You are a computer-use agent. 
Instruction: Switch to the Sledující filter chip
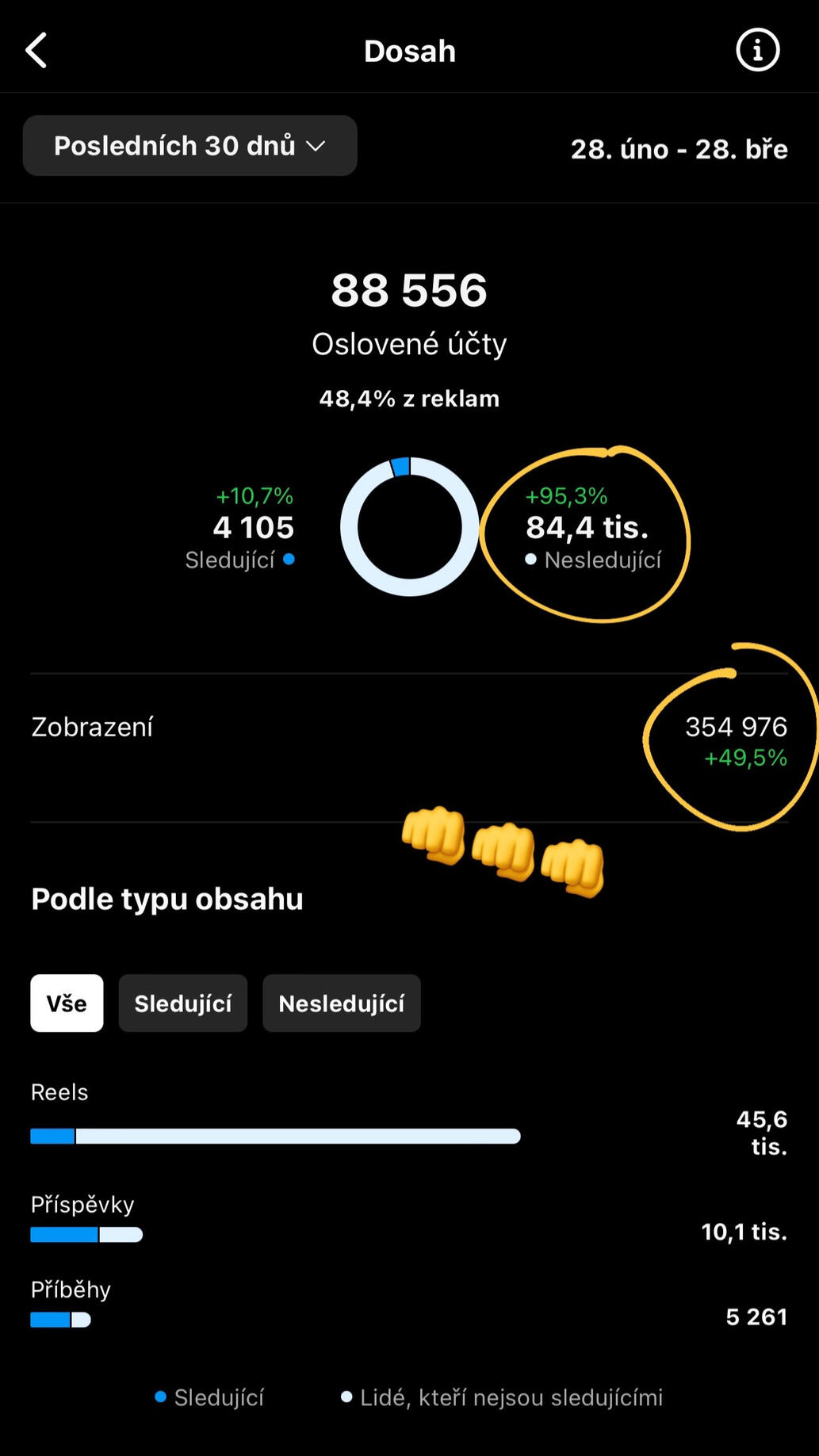(183, 1003)
